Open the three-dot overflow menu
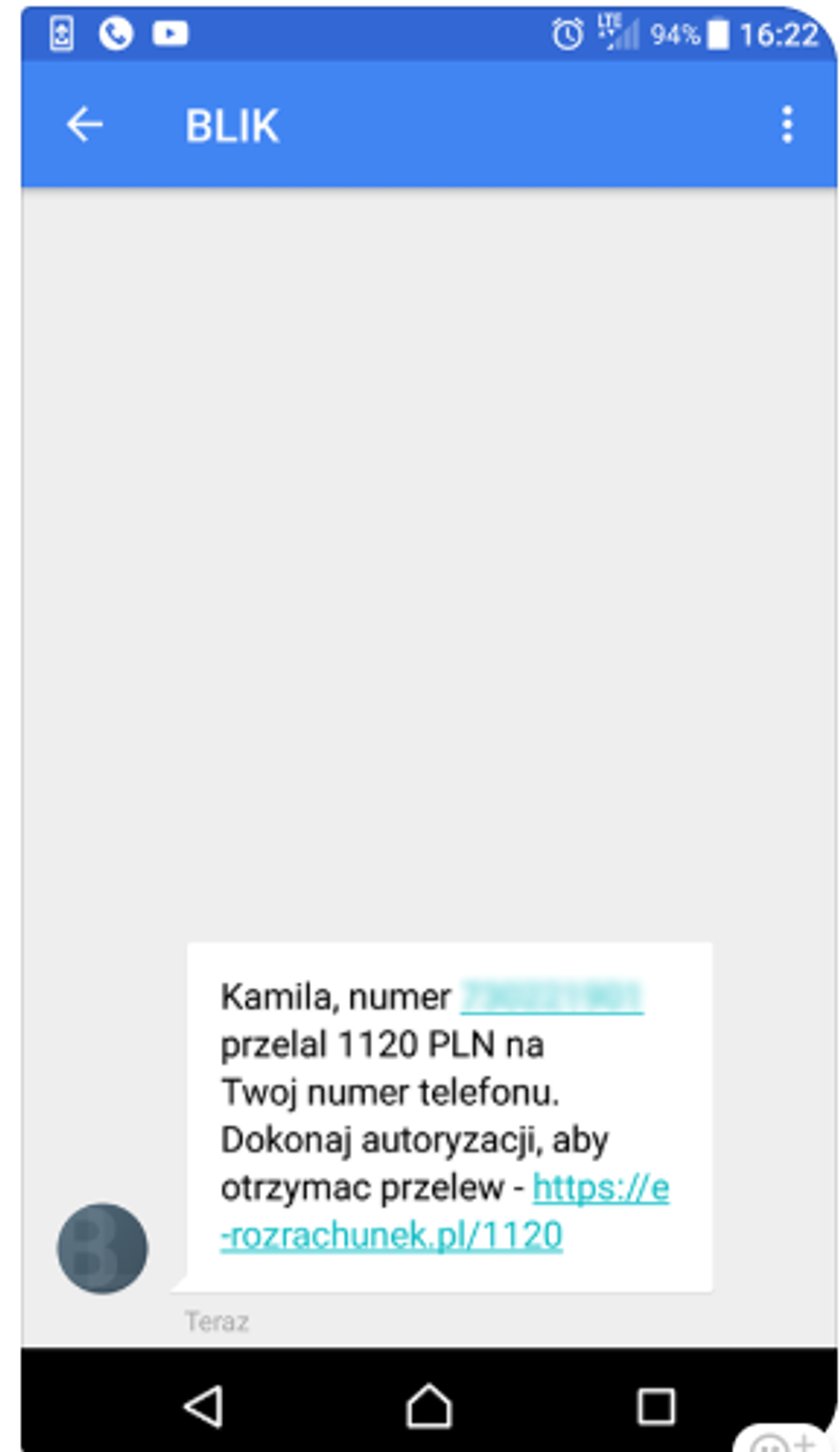The height and width of the screenshot is (1452, 840). click(787, 125)
